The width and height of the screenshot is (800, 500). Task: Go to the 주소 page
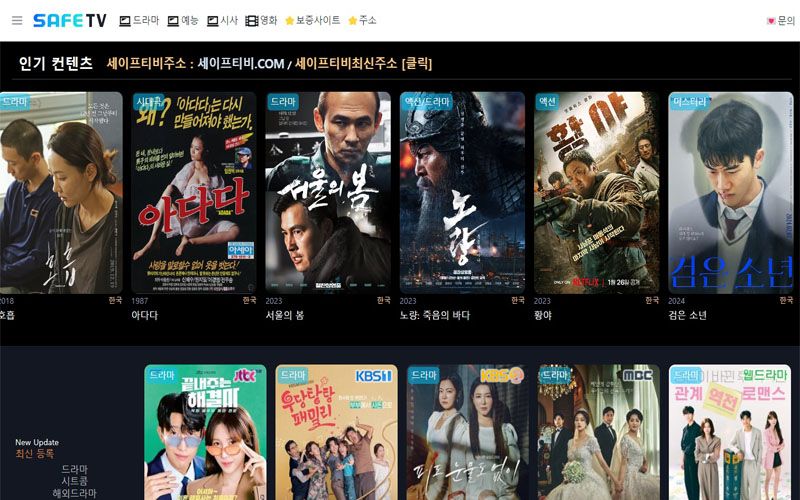[362, 20]
